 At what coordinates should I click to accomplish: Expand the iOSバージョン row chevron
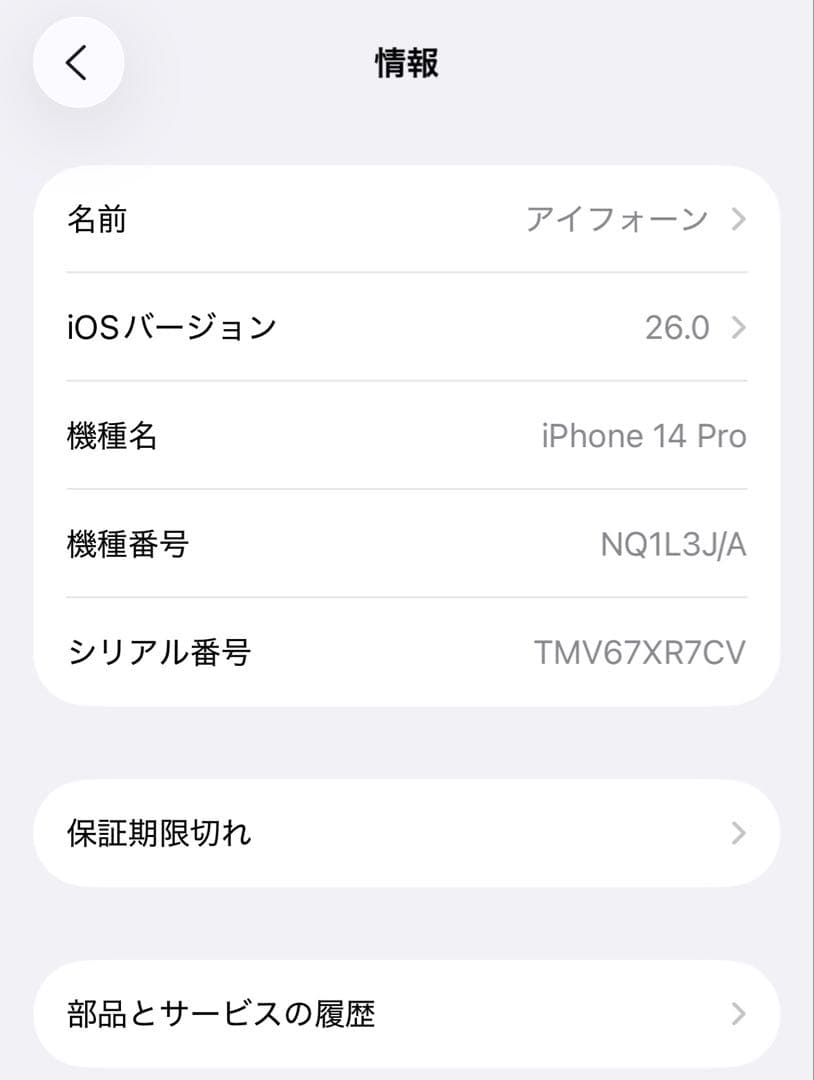point(737,327)
